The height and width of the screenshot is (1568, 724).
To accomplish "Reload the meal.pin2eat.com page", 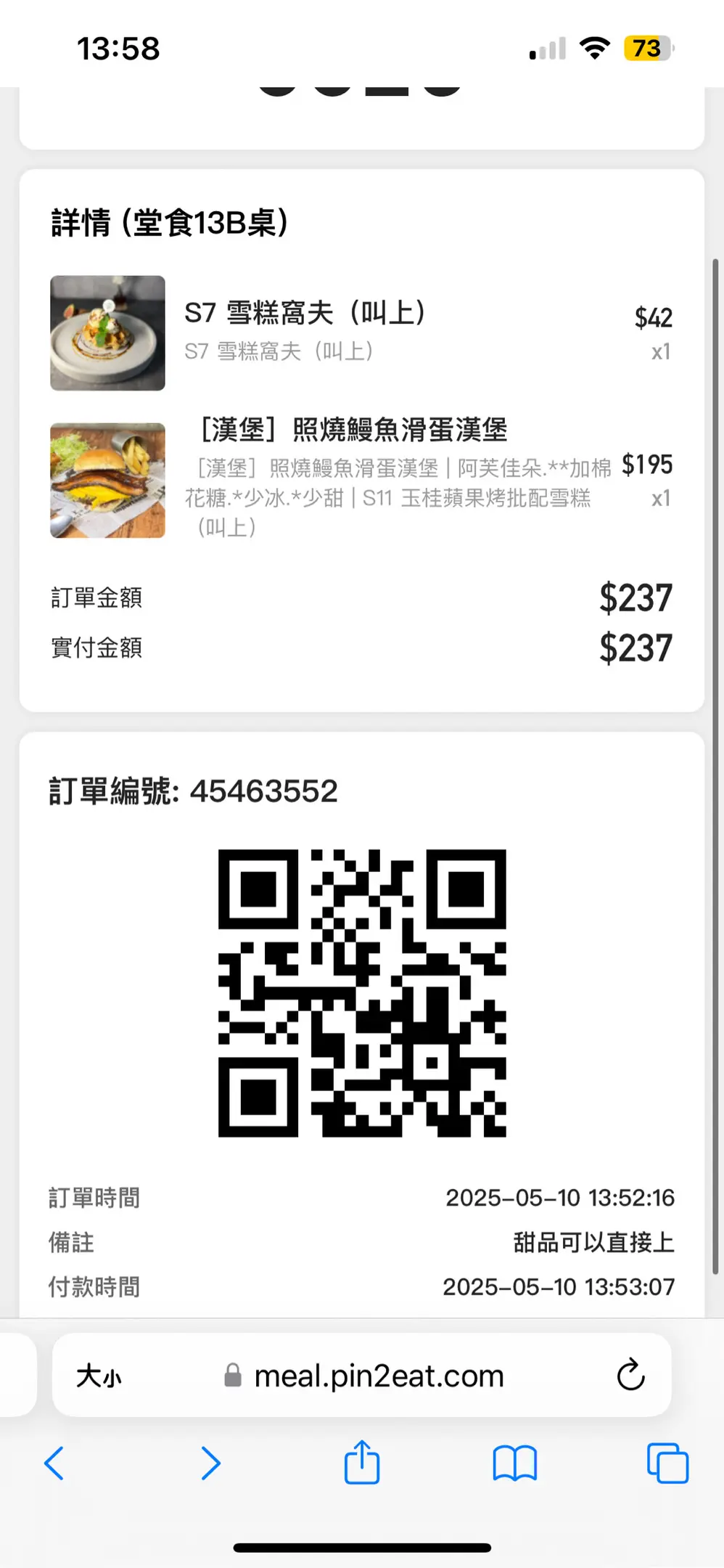I will (630, 1374).
